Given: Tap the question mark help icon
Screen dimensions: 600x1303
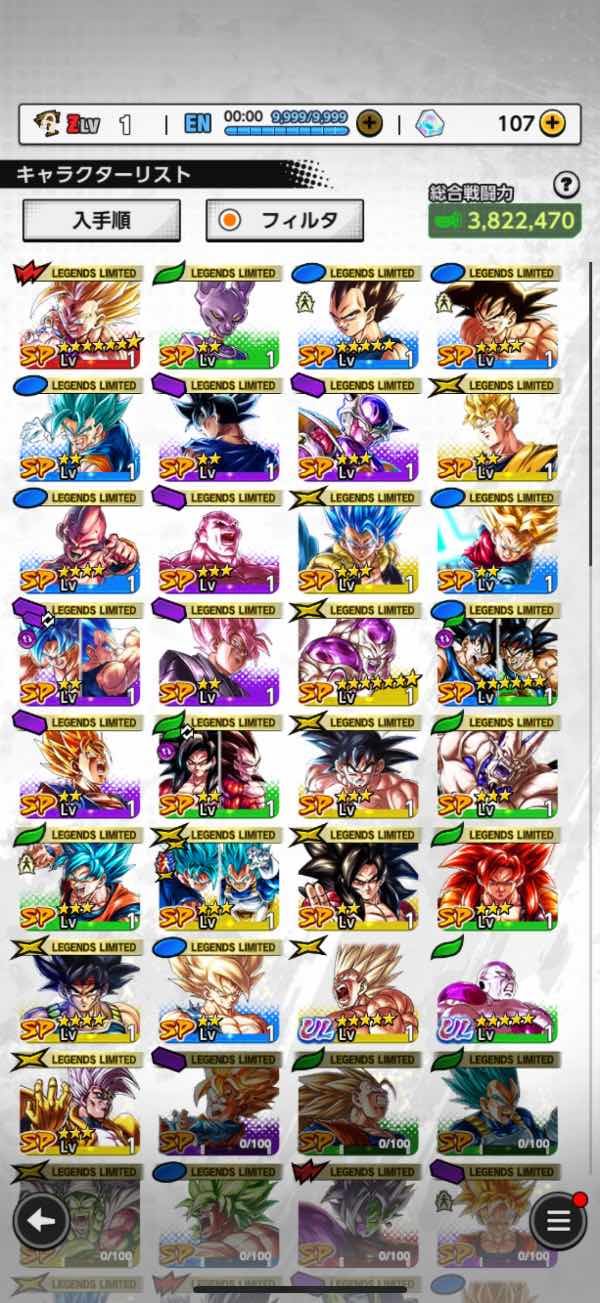Looking at the screenshot, I should 566,184.
